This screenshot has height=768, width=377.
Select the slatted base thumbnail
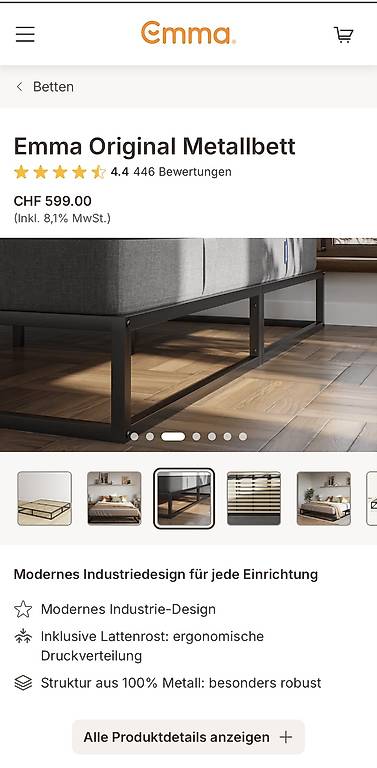254,499
